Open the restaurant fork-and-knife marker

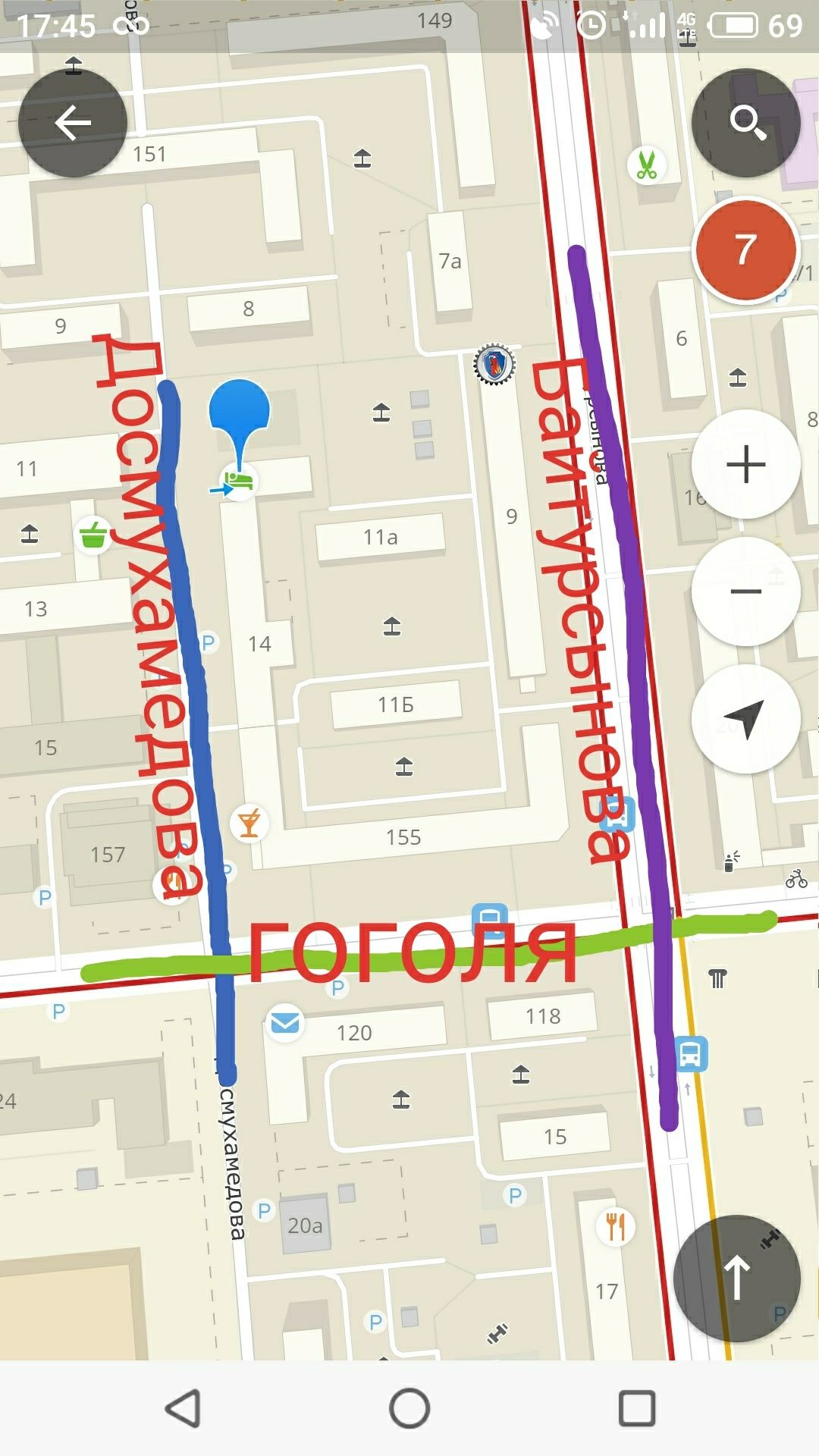pyautogui.click(x=616, y=1225)
